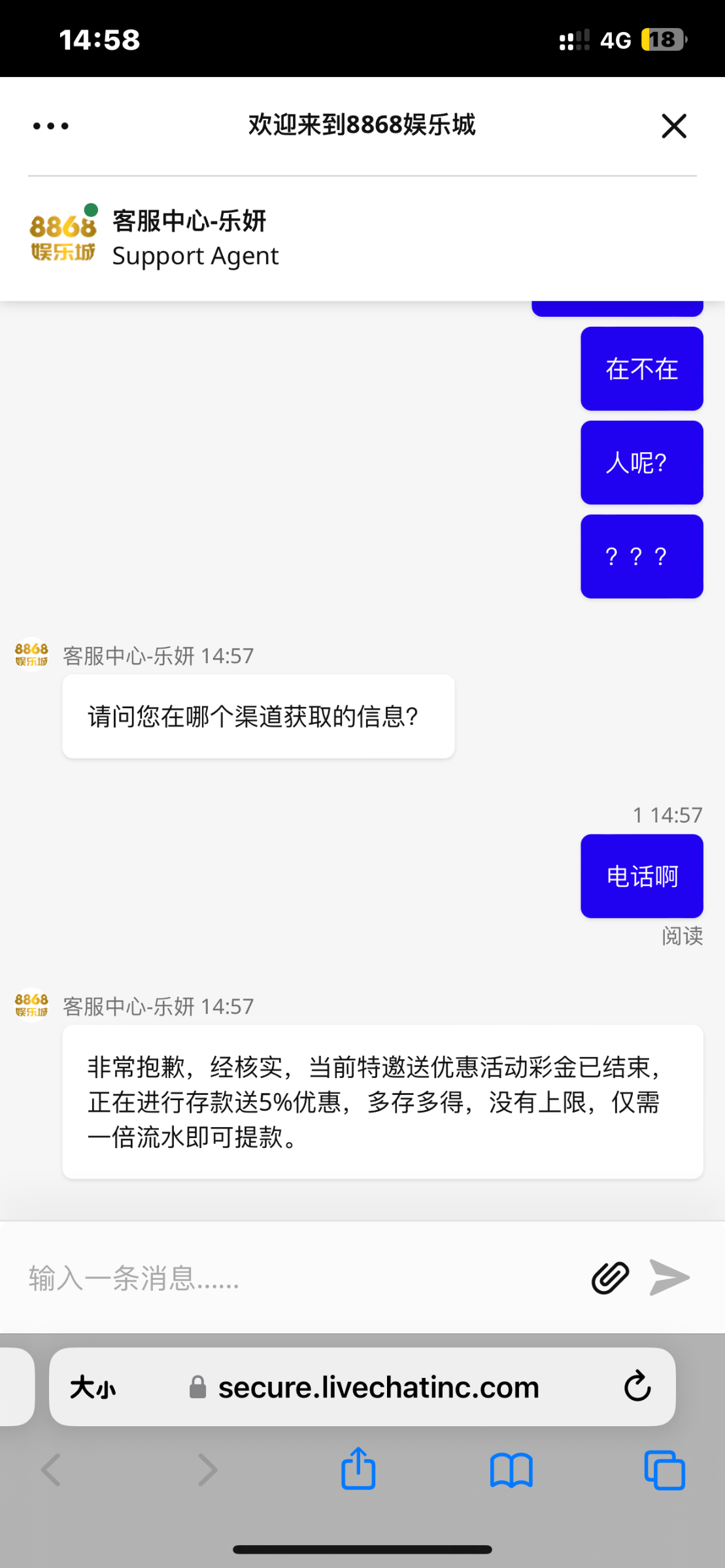This screenshot has height=1568, width=725.
Task: Open the three-dot chat options menu
Action: 50,125
